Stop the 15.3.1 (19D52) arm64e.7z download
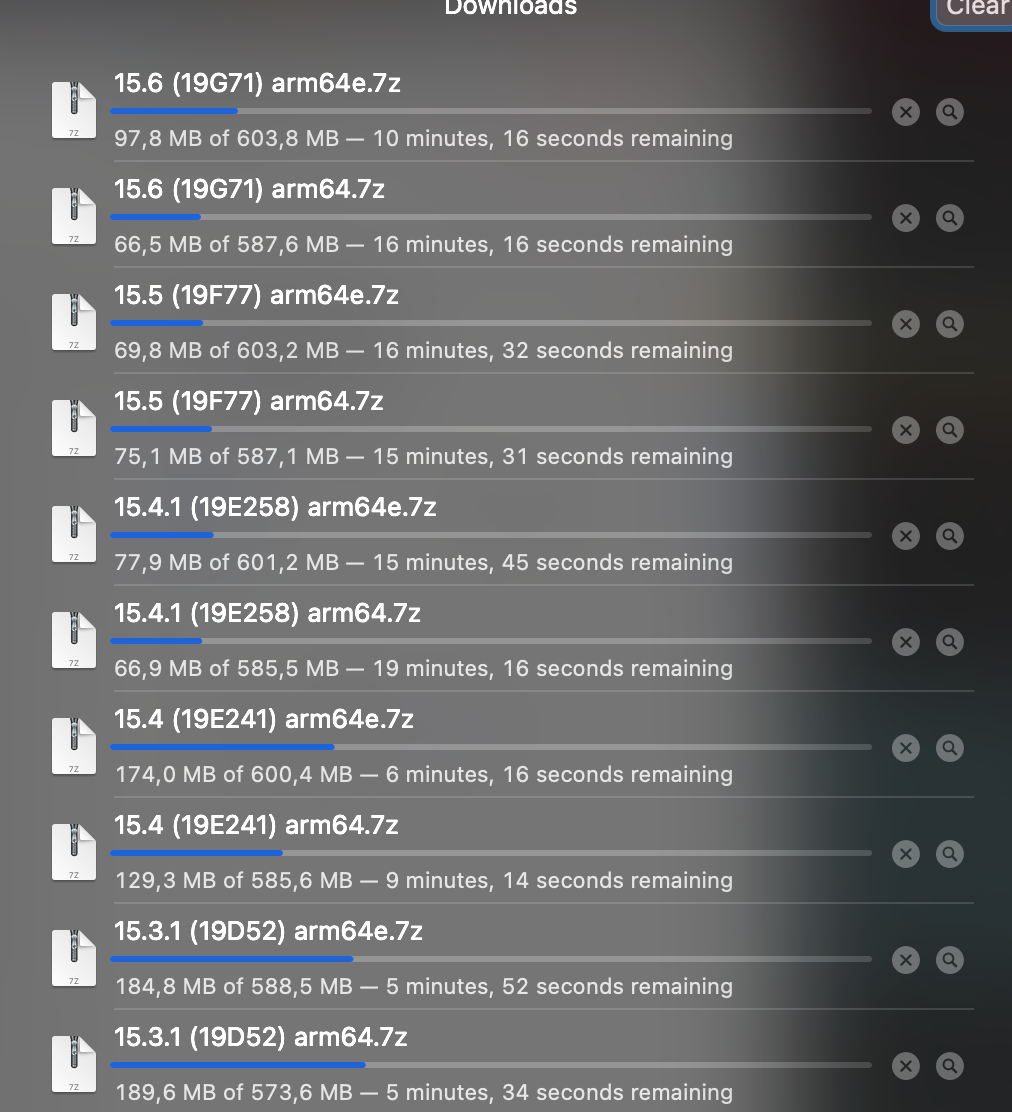 906,960
